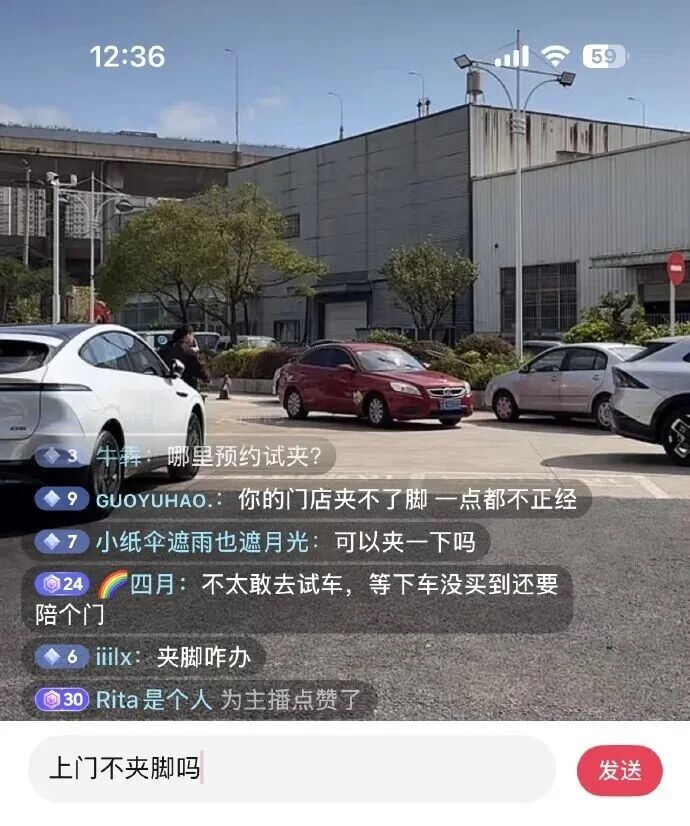Tap the comment field reading 上门不夹脚吗

click(x=290, y=769)
